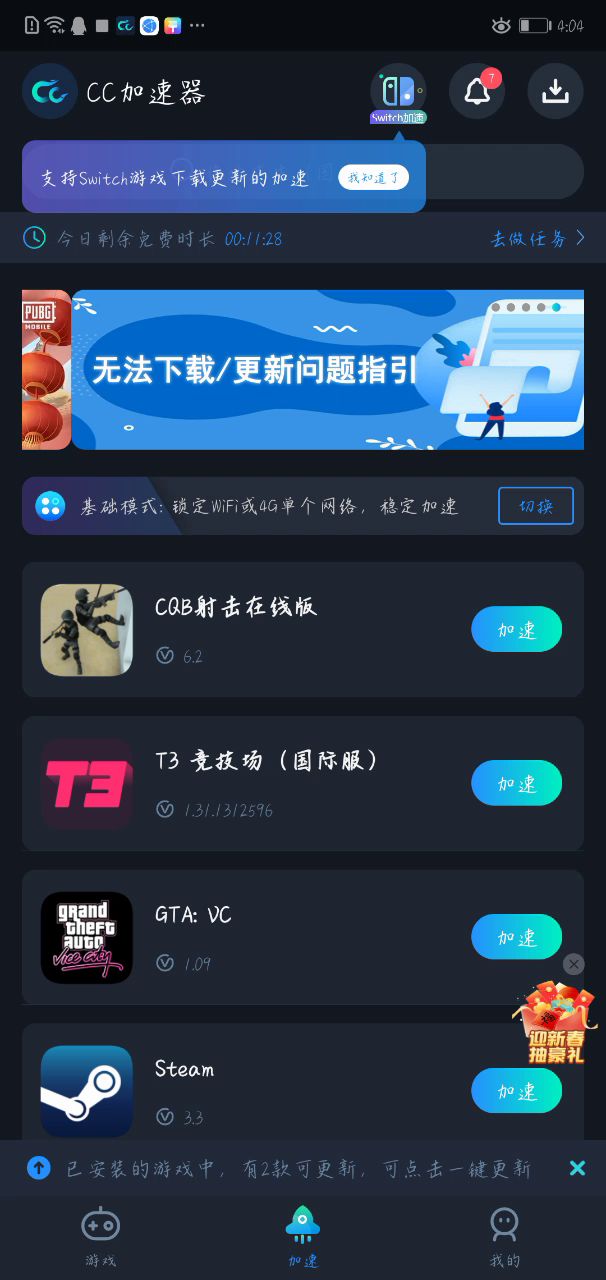The height and width of the screenshot is (1280, 606).
Task: Tap 加速 next to GTA: VC
Action: tap(516, 938)
